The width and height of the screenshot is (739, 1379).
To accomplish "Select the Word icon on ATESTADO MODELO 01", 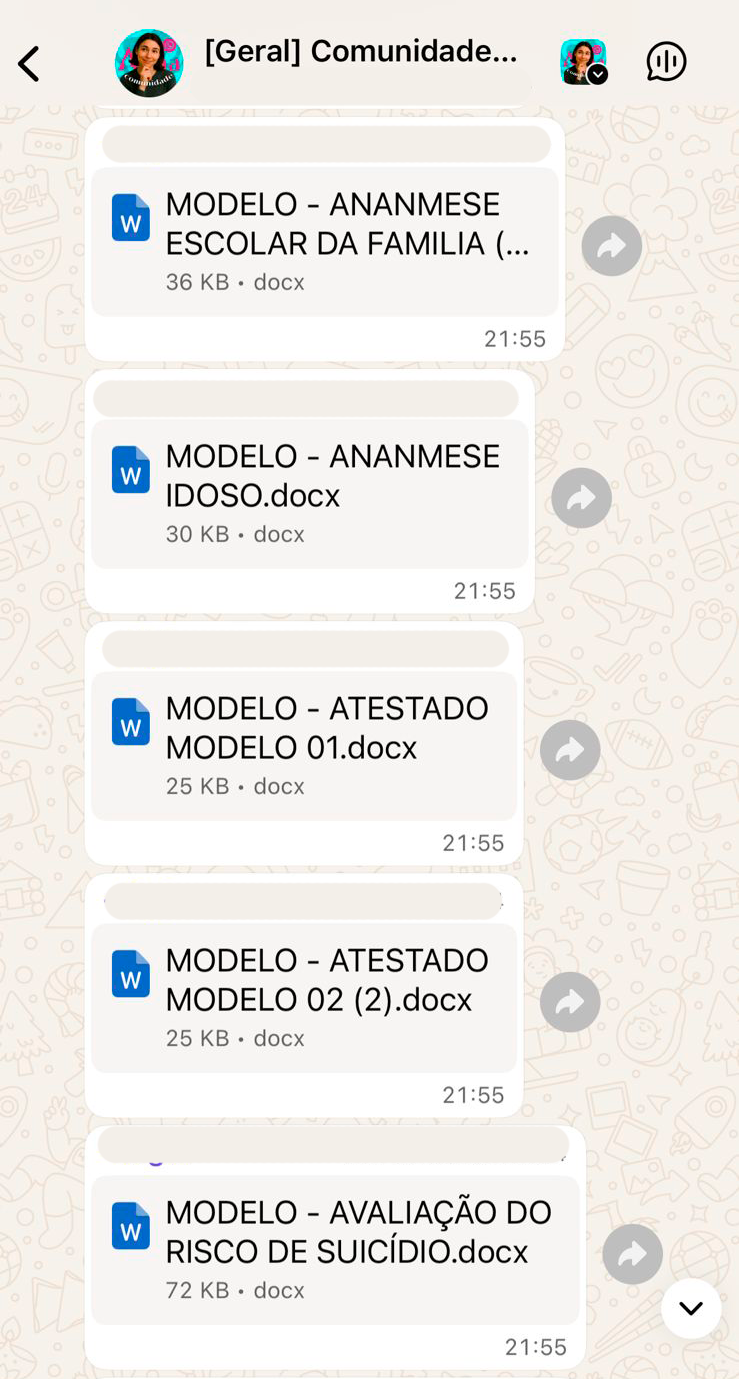I will click(x=130, y=722).
